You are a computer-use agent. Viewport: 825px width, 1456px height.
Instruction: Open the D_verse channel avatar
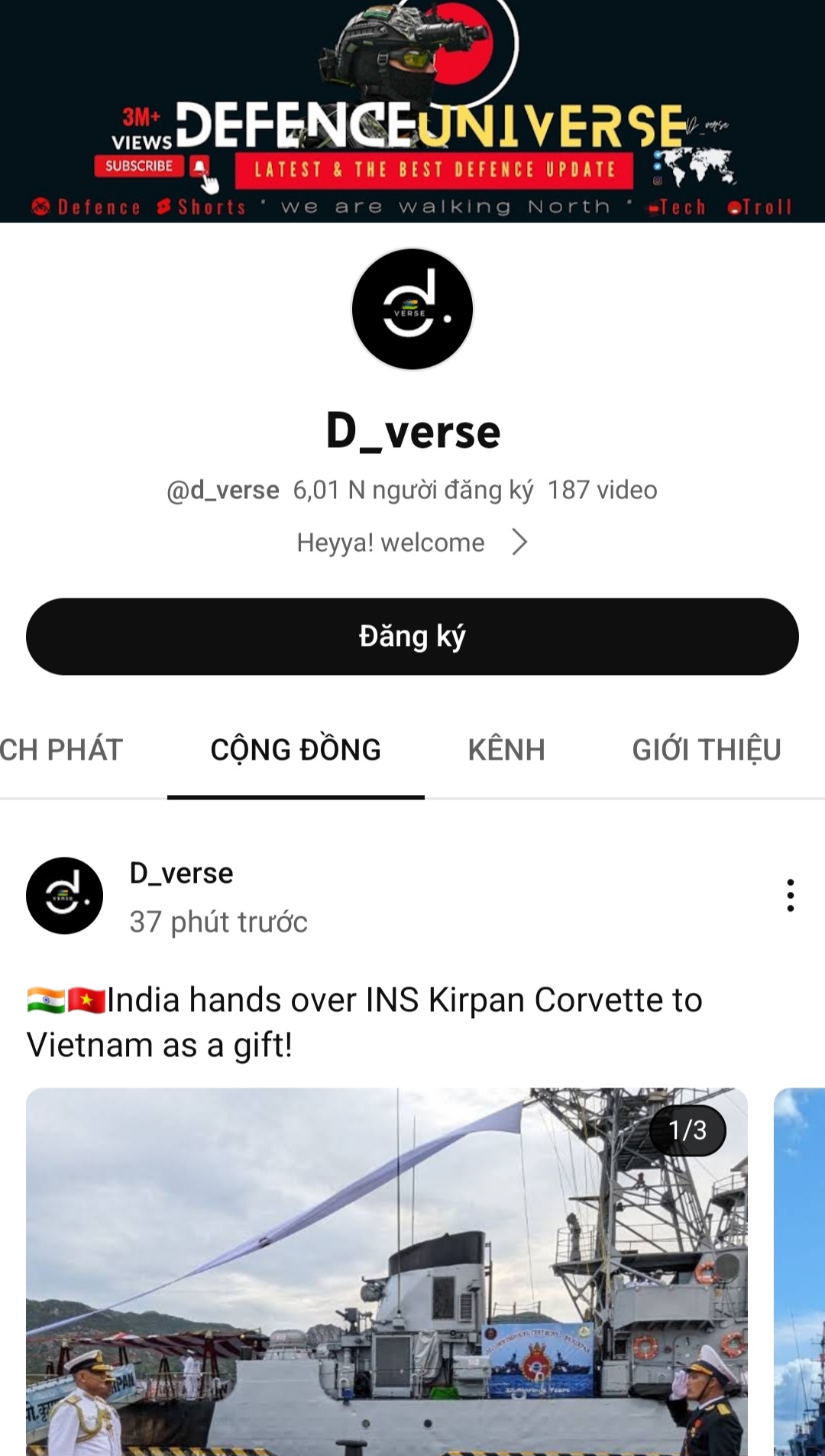[x=412, y=308]
